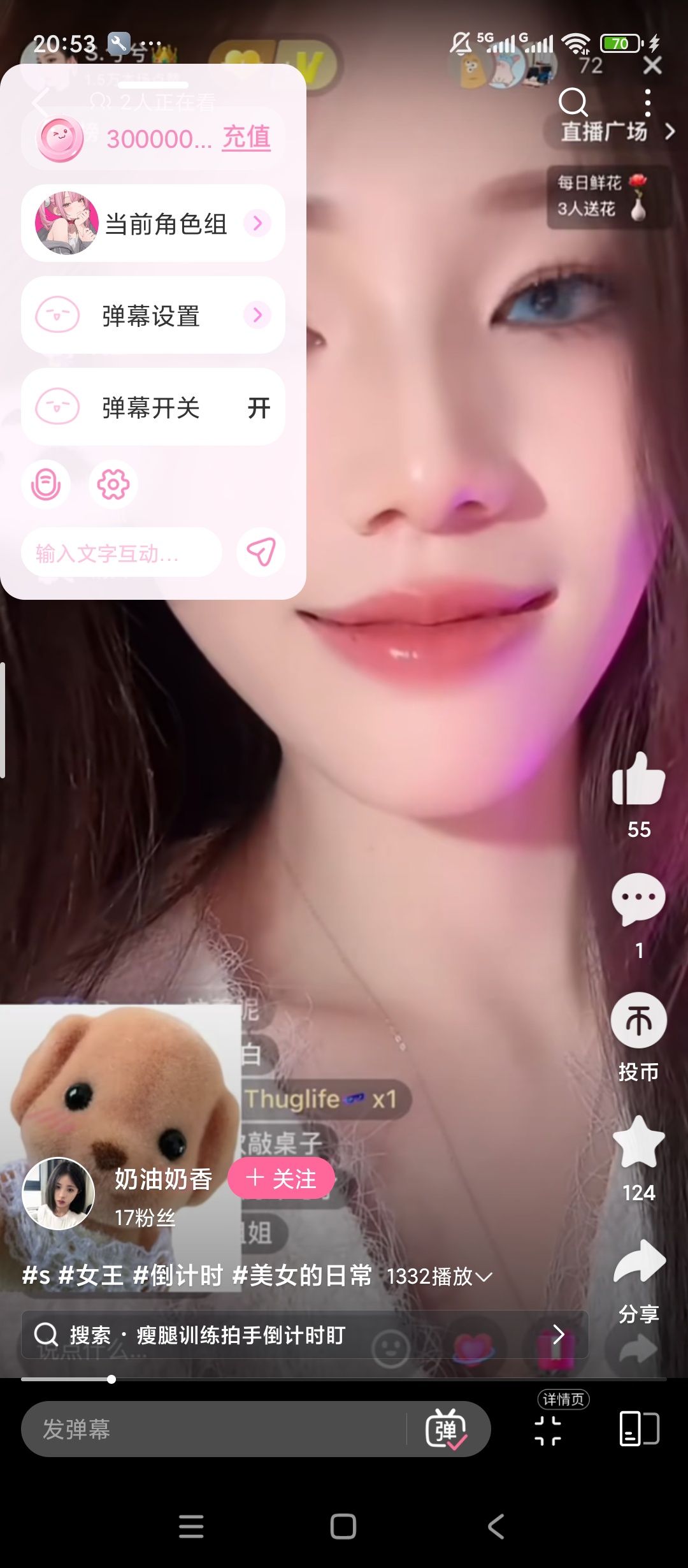Send message with paper plane icon
The width and height of the screenshot is (688, 1568).
(261, 553)
